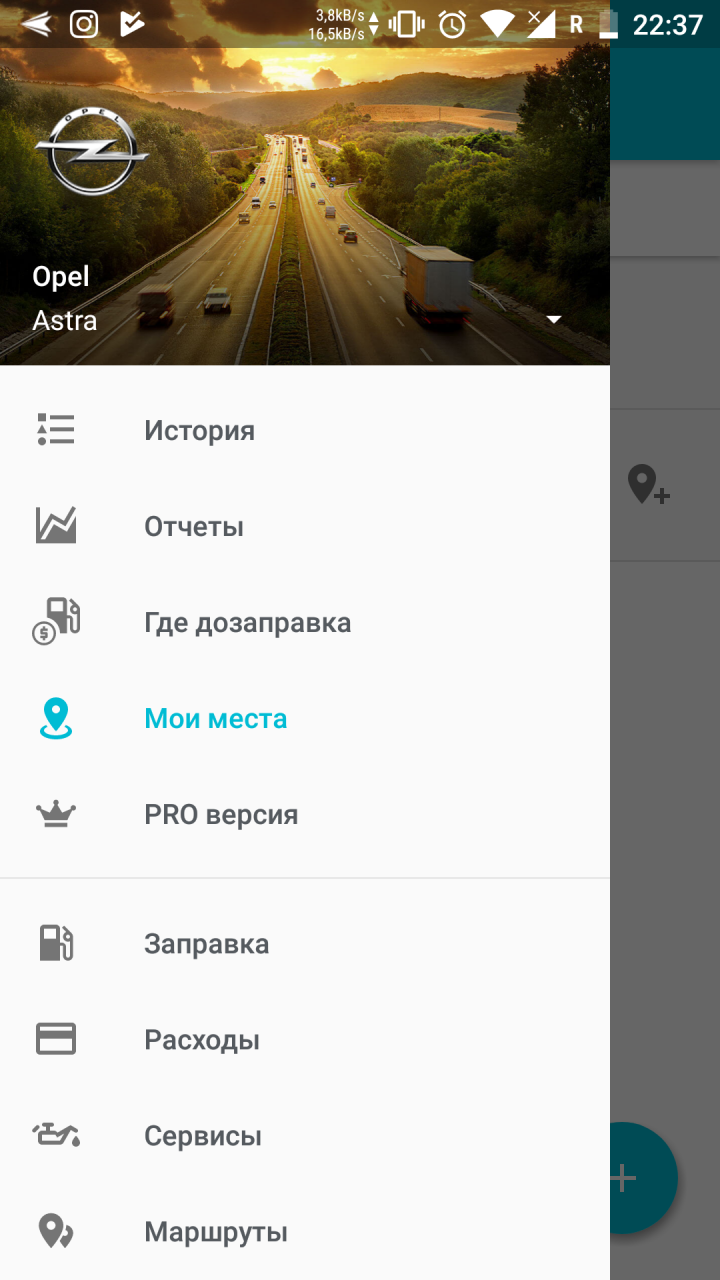The height and width of the screenshot is (1280, 720).
Task: Tap the floating plus button
Action: pos(640,1177)
